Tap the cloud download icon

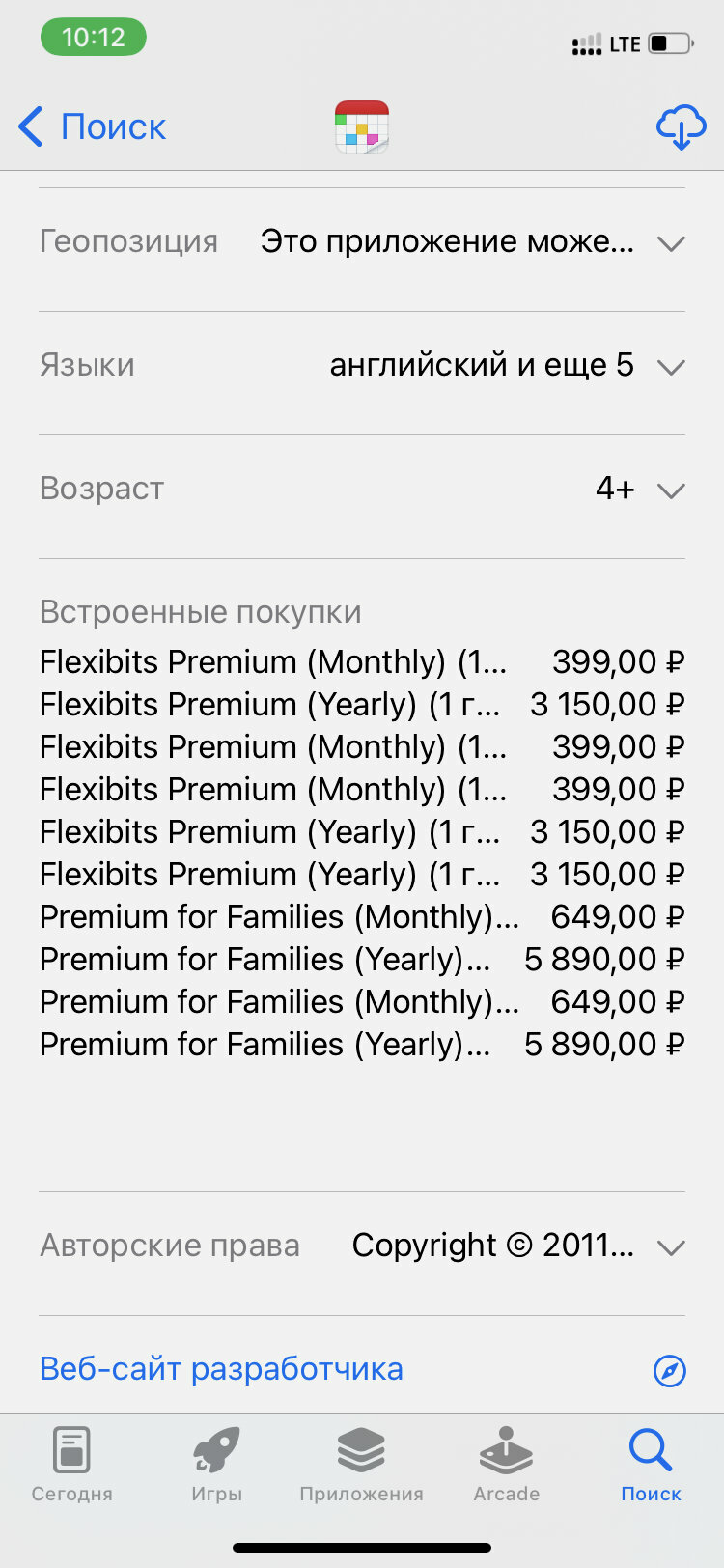[681, 127]
